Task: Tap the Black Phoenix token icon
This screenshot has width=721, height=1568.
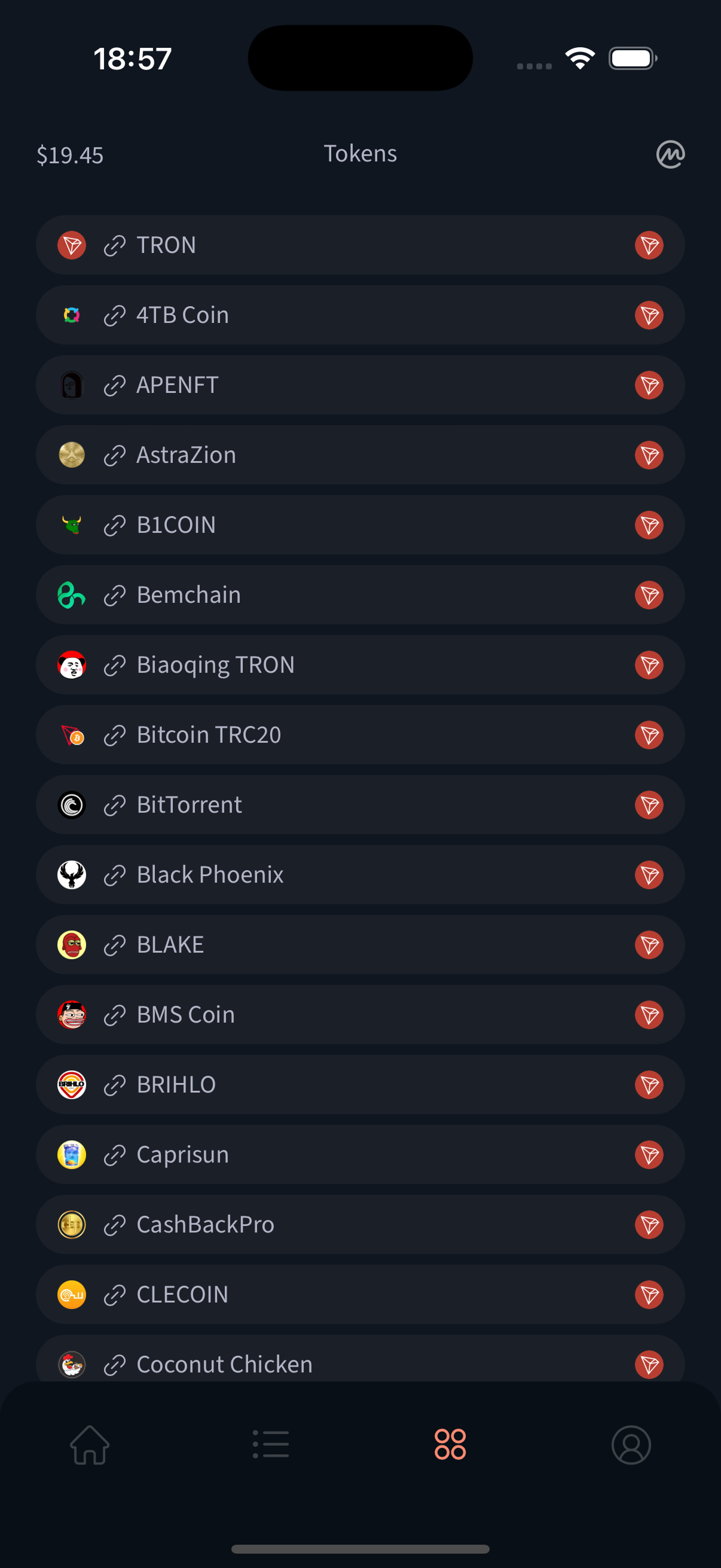Action: (71, 875)
